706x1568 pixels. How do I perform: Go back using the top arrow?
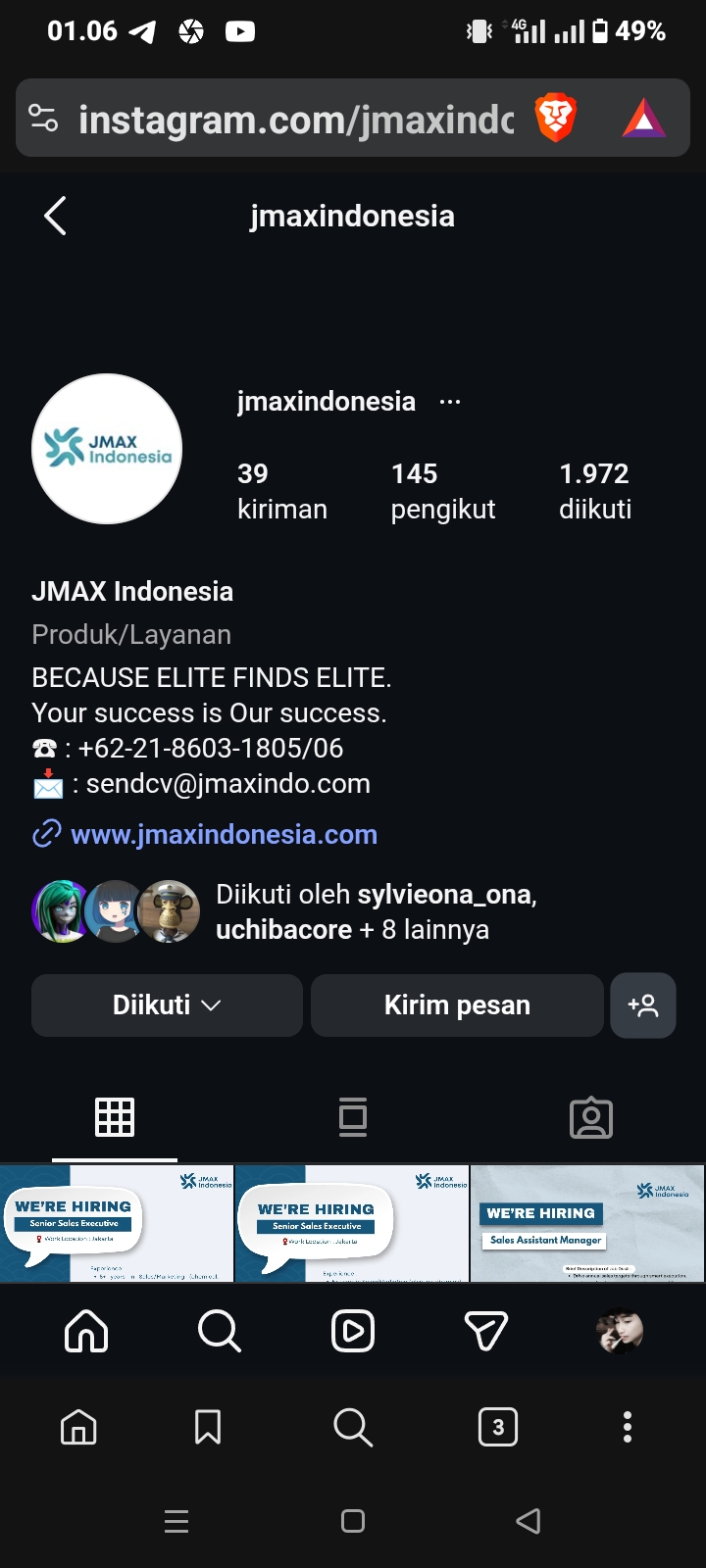(56, 217)
